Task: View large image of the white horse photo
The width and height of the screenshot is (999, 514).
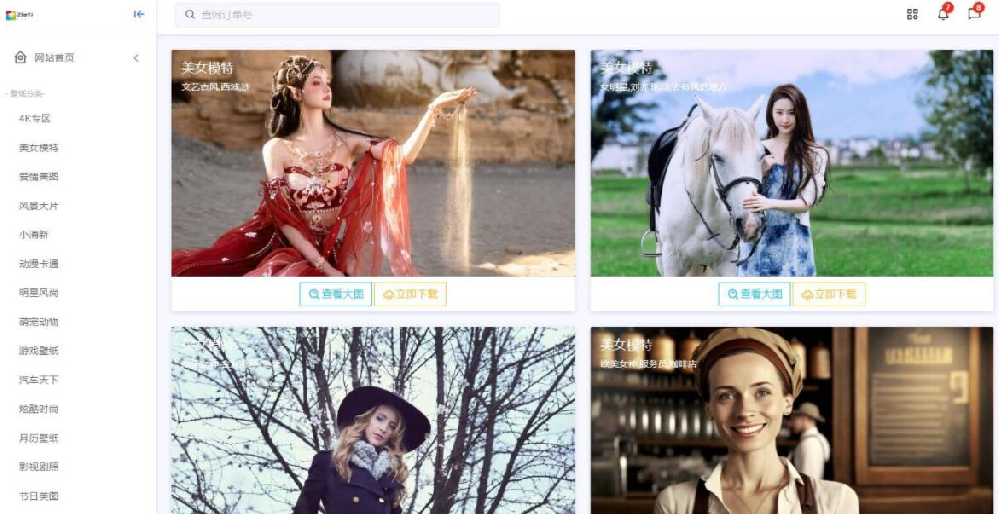Action: [x=754, y=294]
